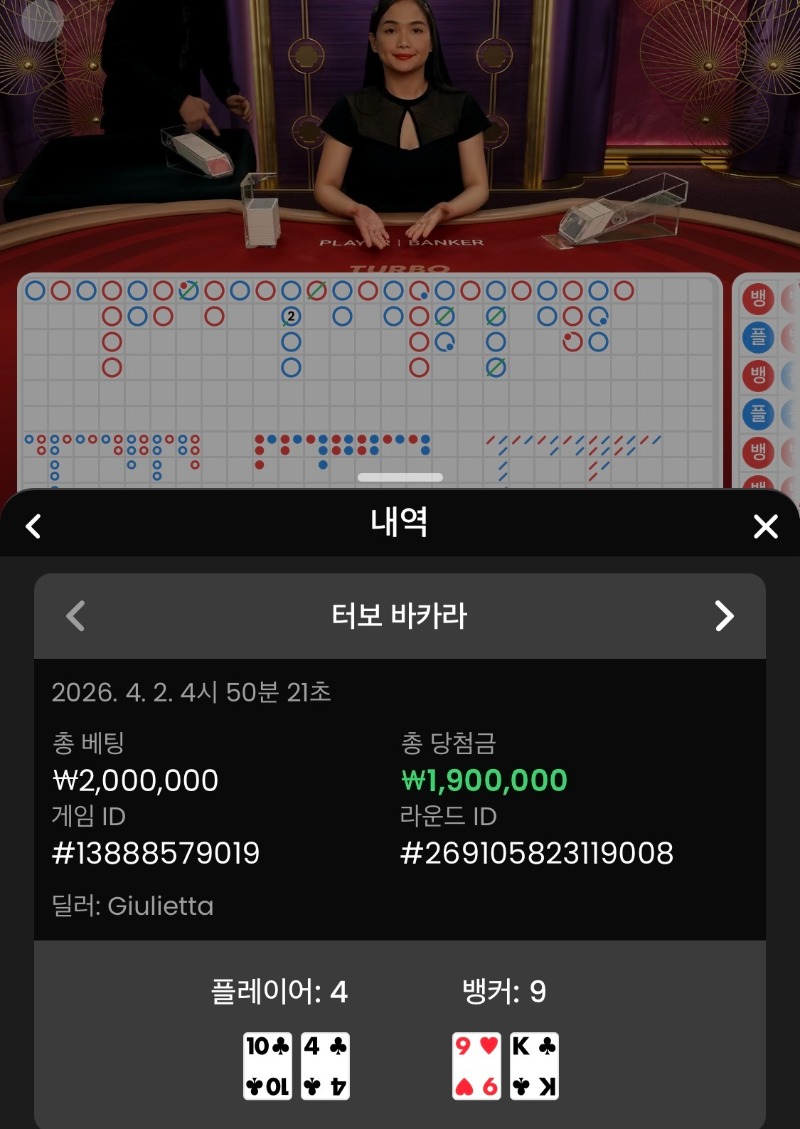Show the next 터보 바카라 round
The image size is (800, 1129).
(x=724, y=616)
